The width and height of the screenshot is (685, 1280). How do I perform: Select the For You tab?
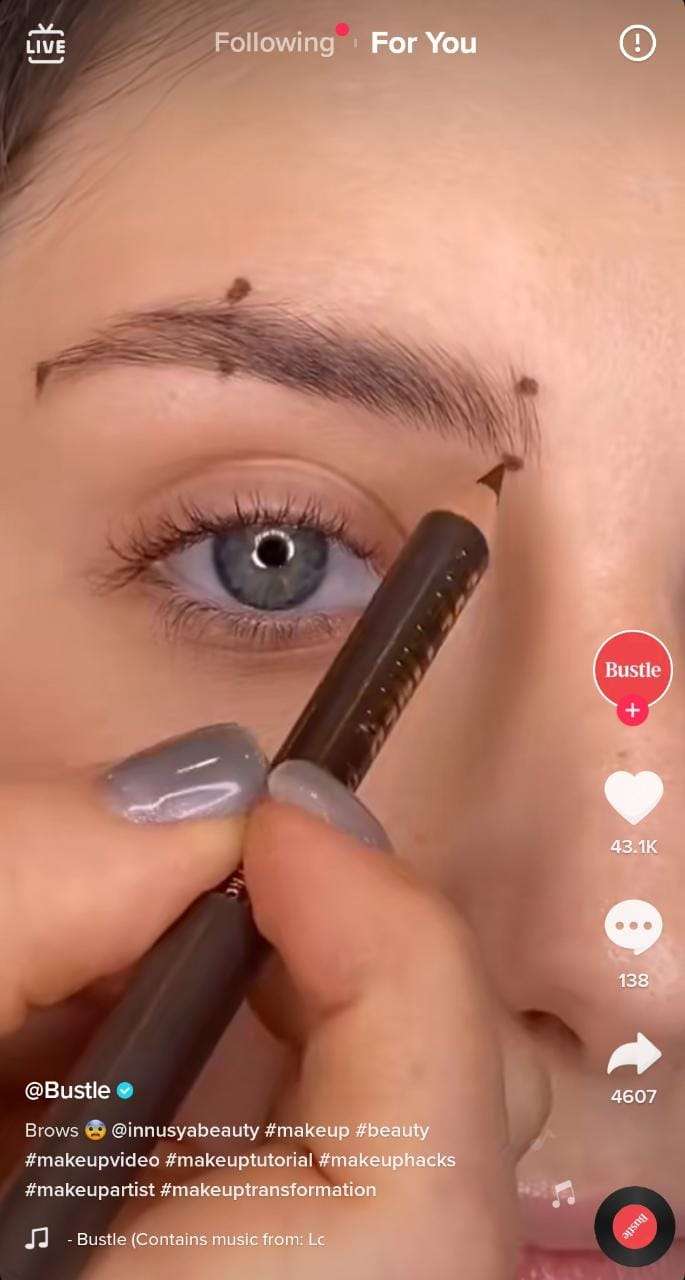(424, 43)
